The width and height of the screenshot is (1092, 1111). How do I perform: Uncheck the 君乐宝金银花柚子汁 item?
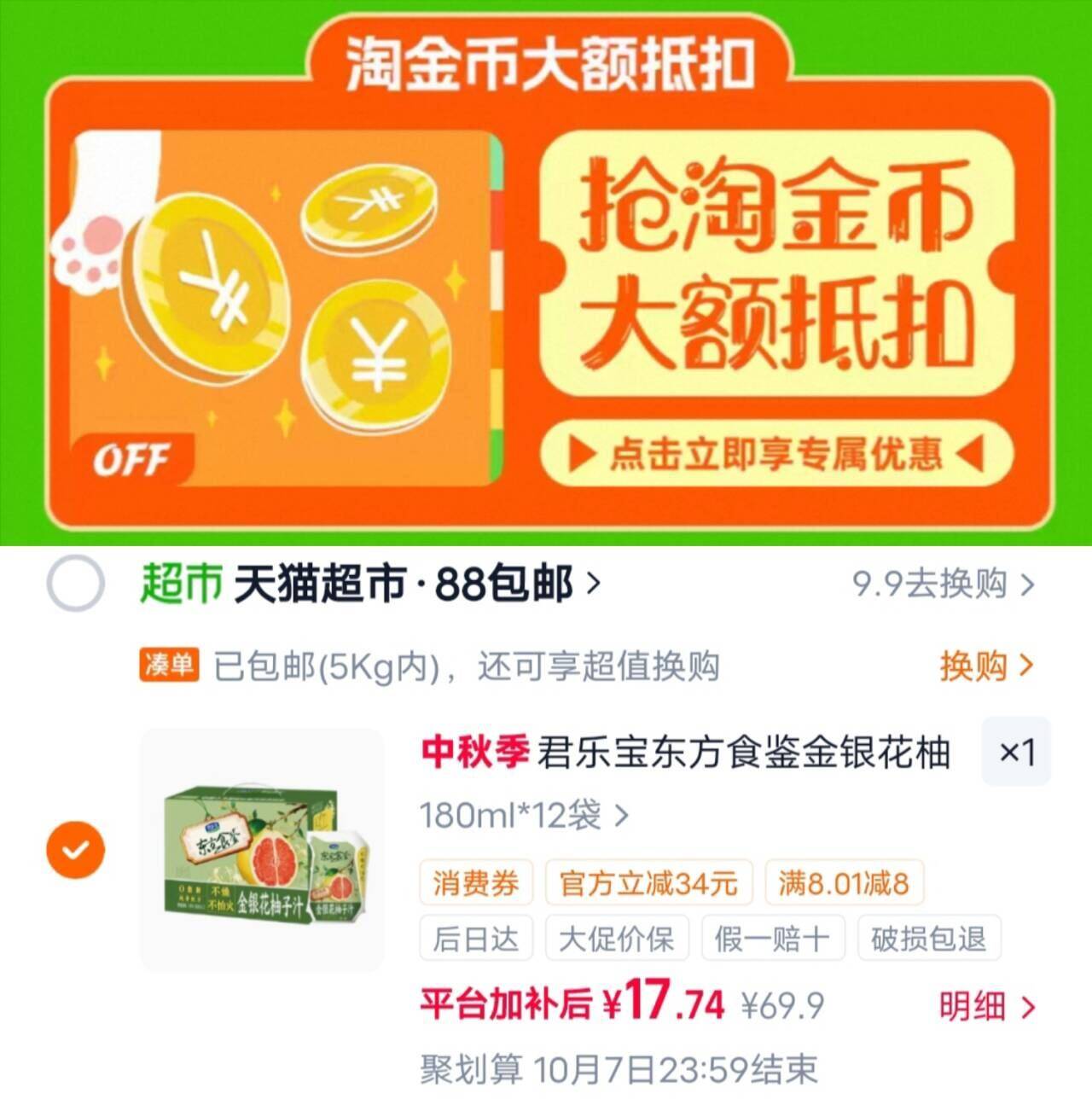(75, 850)
